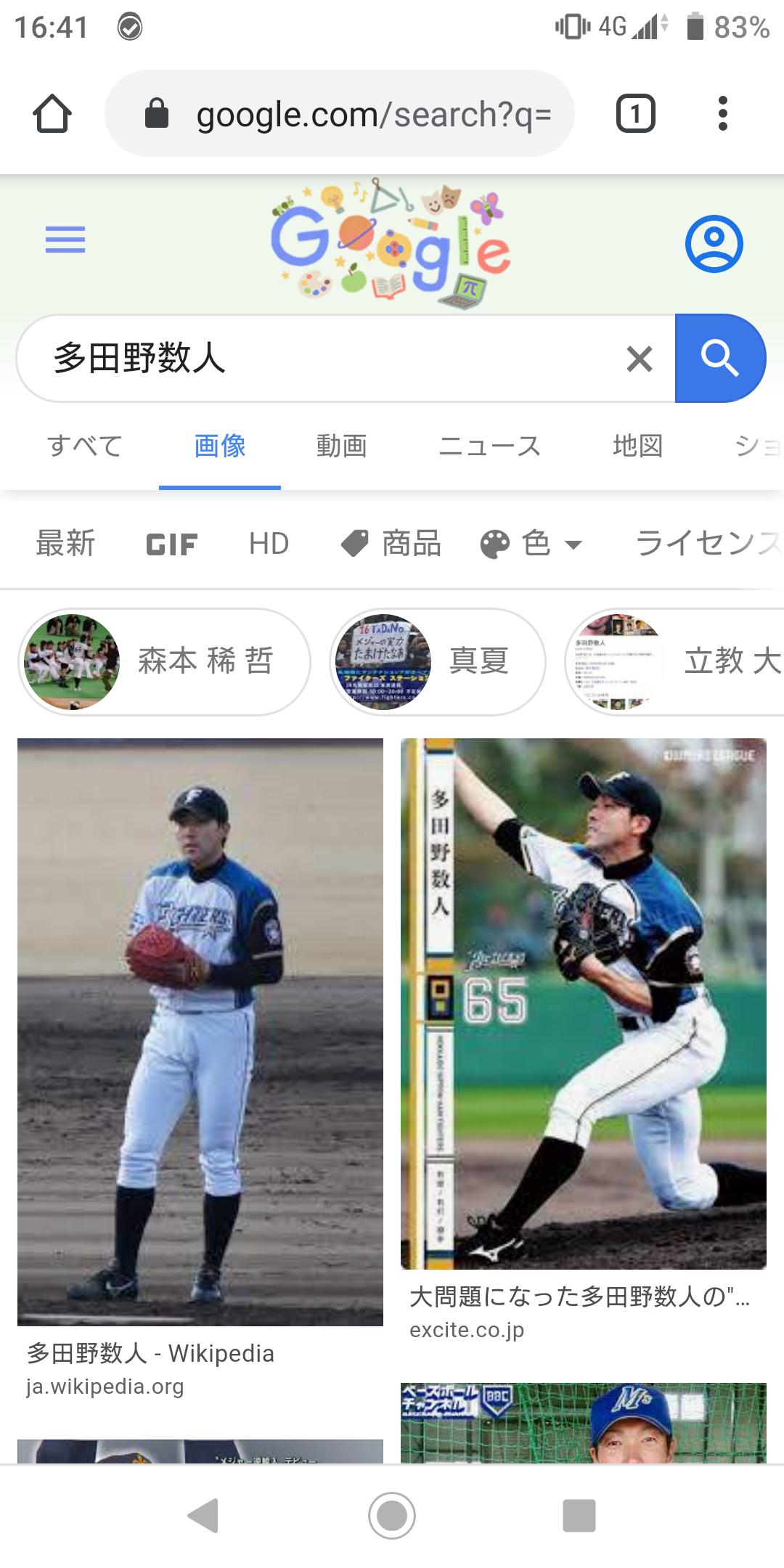This screenshot has width=784, height=1568.
Task: Expand the 色 color dropdown
Action: click(x=532, y=544)
